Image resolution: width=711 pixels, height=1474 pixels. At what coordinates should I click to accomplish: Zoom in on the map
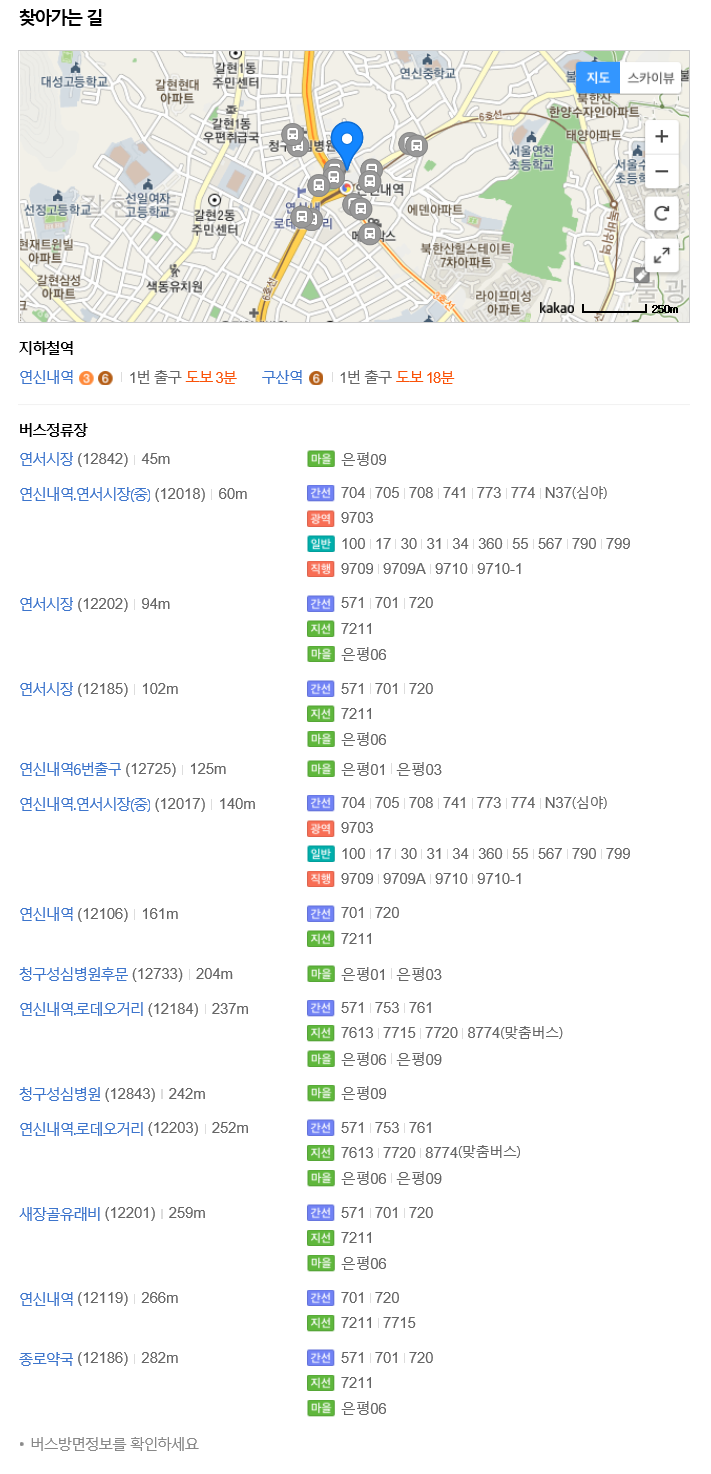(662, 137)
